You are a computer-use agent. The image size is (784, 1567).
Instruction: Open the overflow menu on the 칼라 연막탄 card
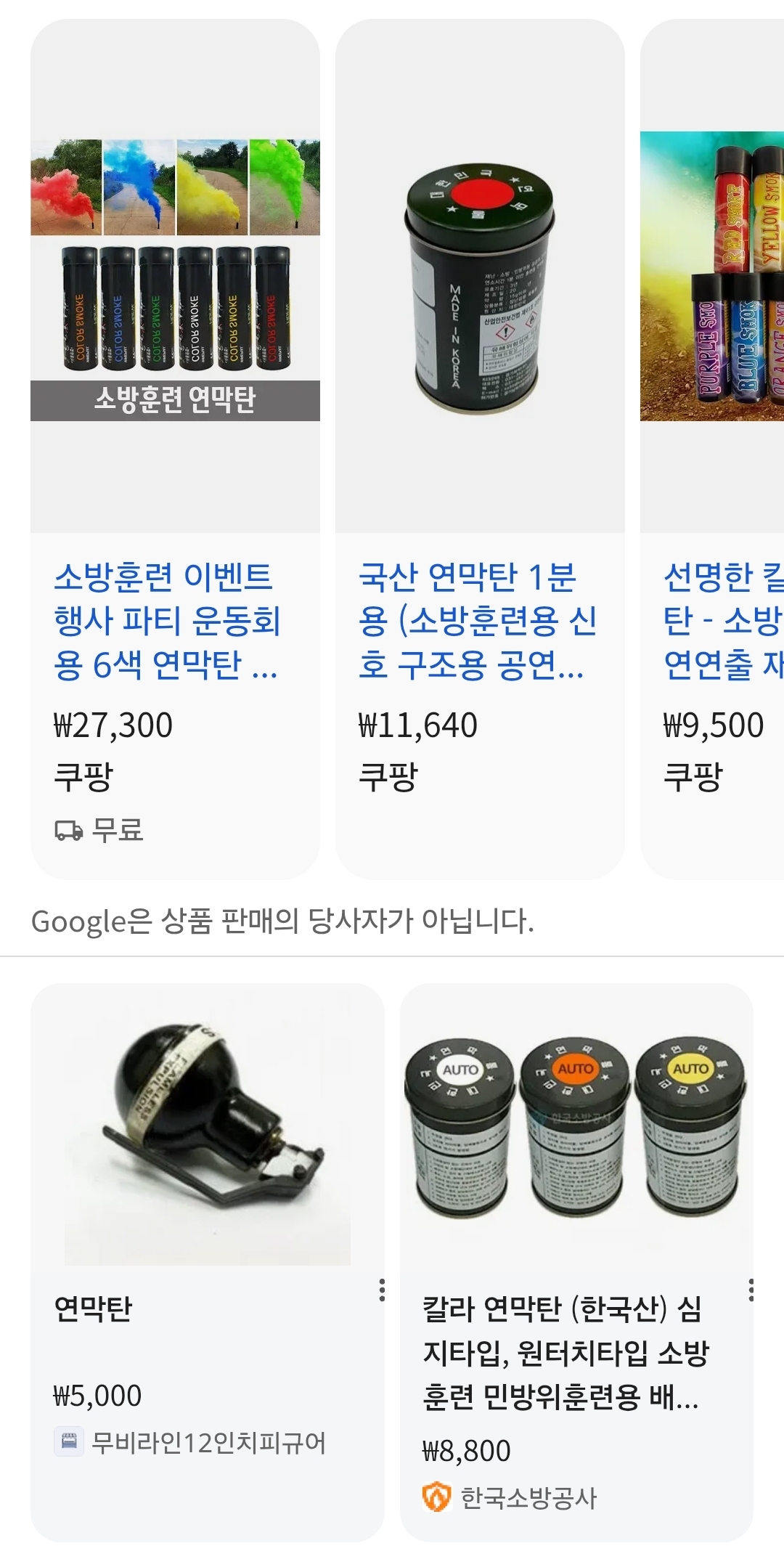tap(751, 1290)
